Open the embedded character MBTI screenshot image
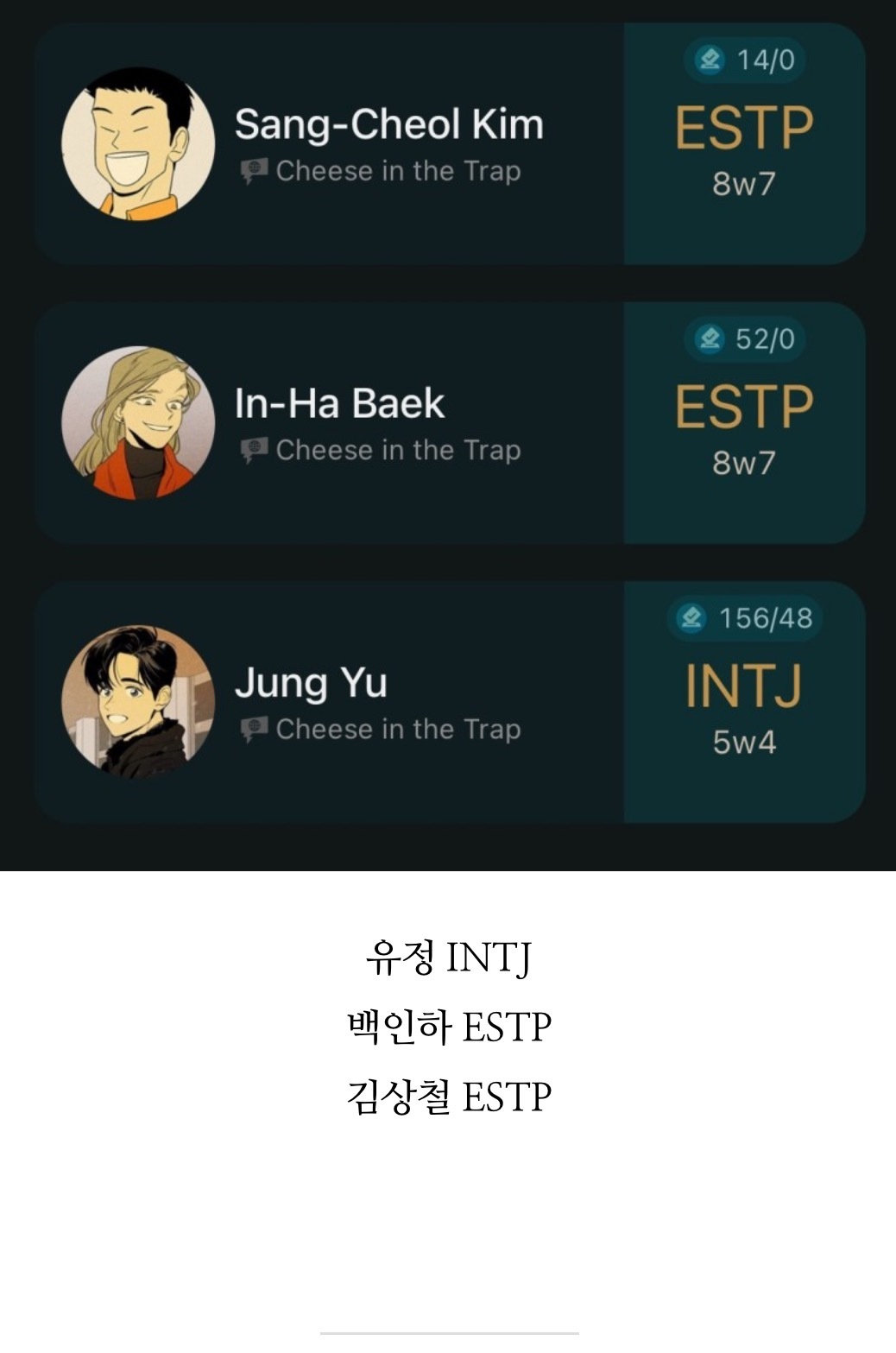The height and width of the screenshot is (1353, 896). pyautogui.click(x=448, y=435)
